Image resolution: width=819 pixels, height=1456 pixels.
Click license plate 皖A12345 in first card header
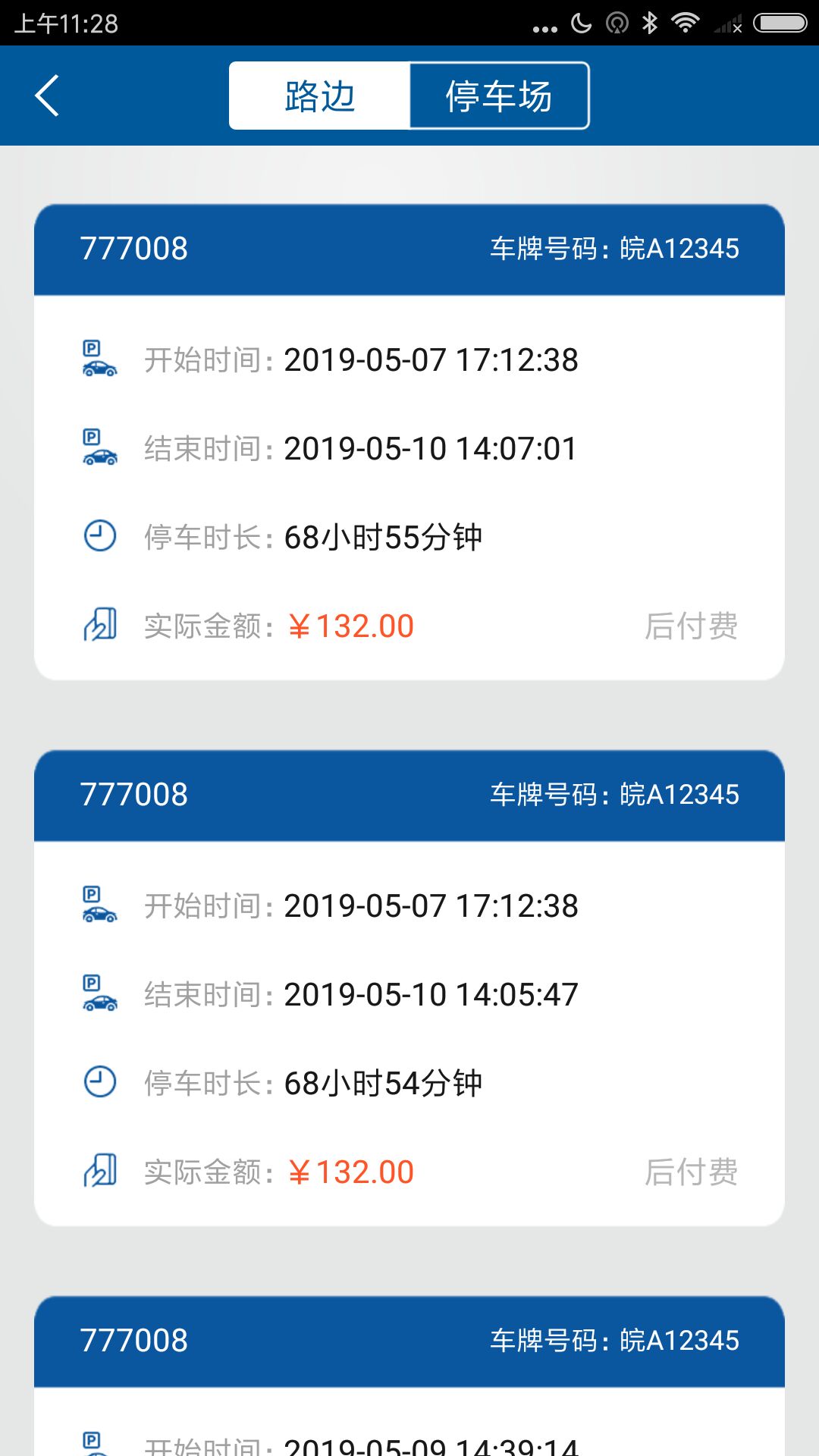coord(614,248)
